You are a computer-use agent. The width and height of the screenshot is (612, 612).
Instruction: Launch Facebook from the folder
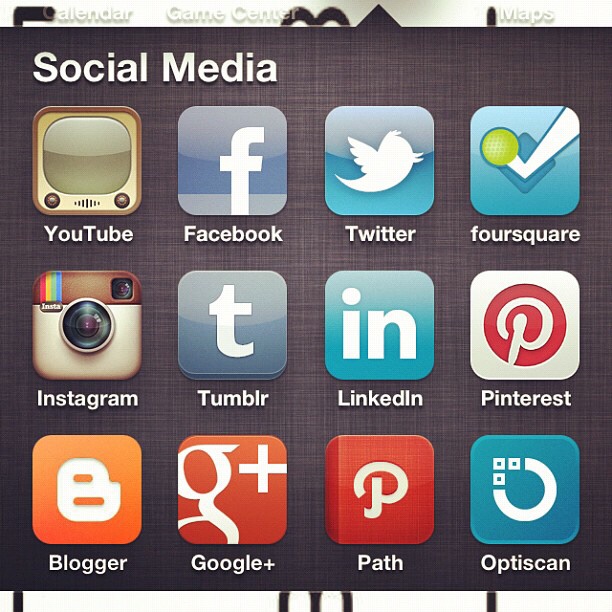click(232, 161)
